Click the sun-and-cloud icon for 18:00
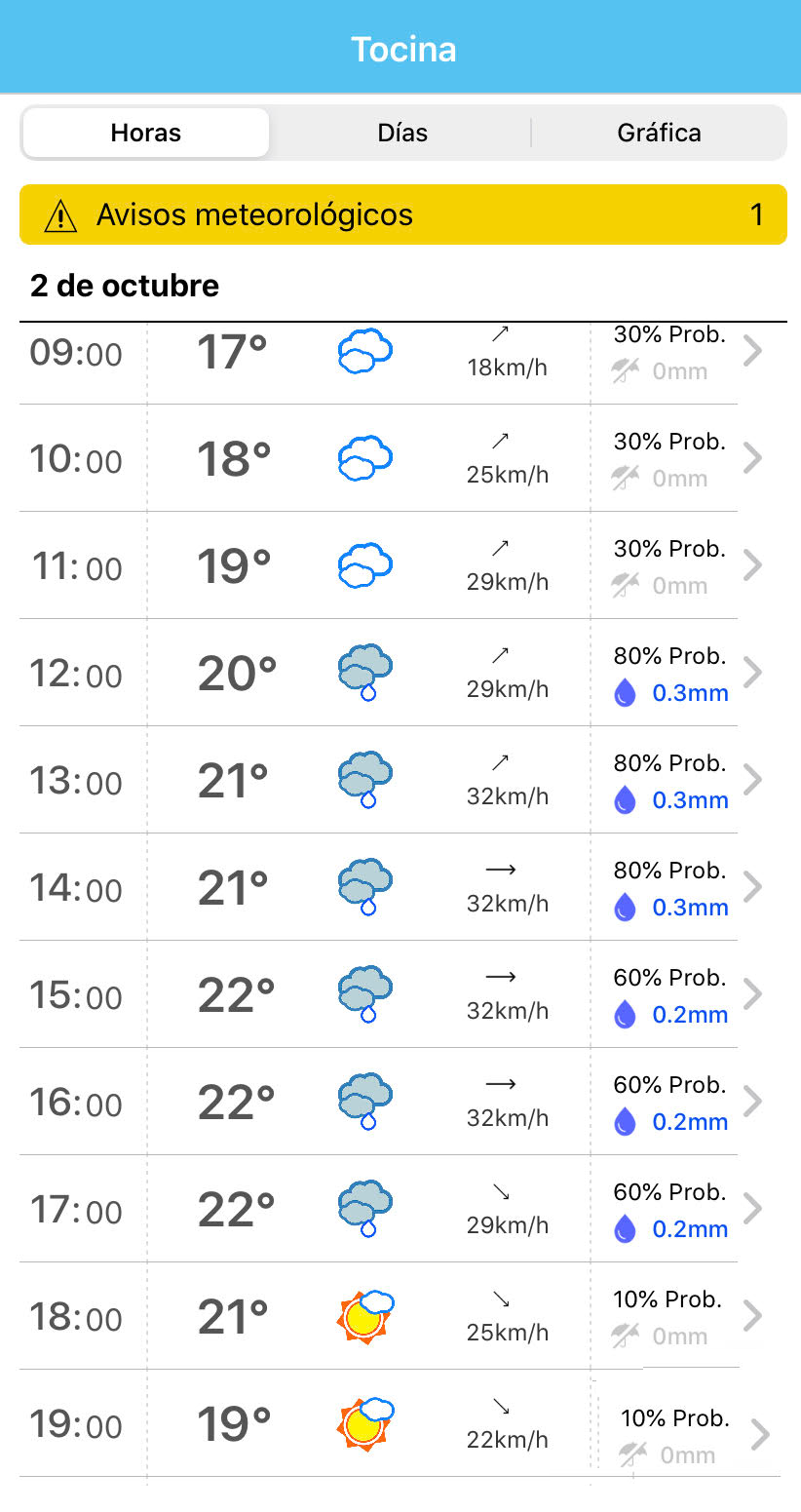Viewport: 801px width, 1512px height. 363,1316
